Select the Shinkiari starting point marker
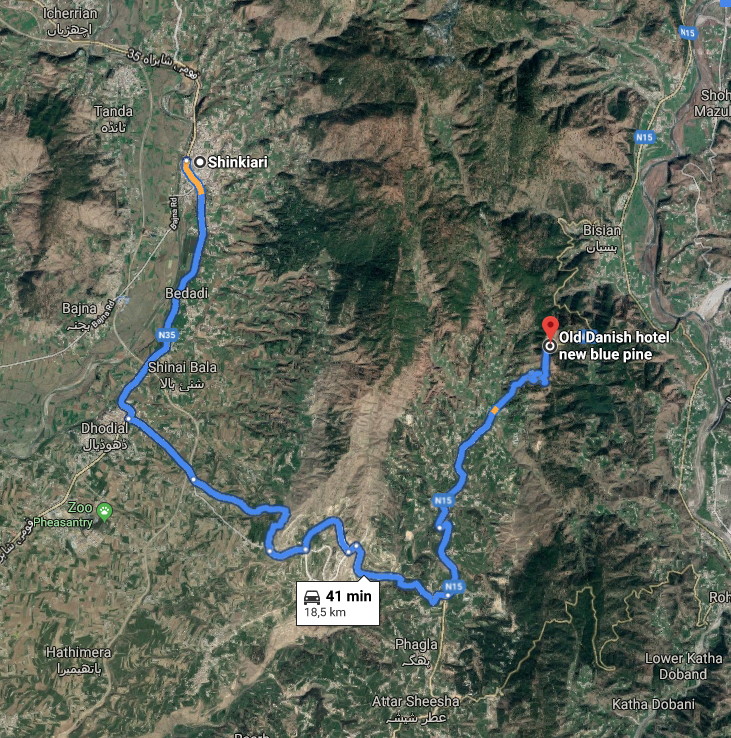The image size is (731, 738). pos(200,161)
